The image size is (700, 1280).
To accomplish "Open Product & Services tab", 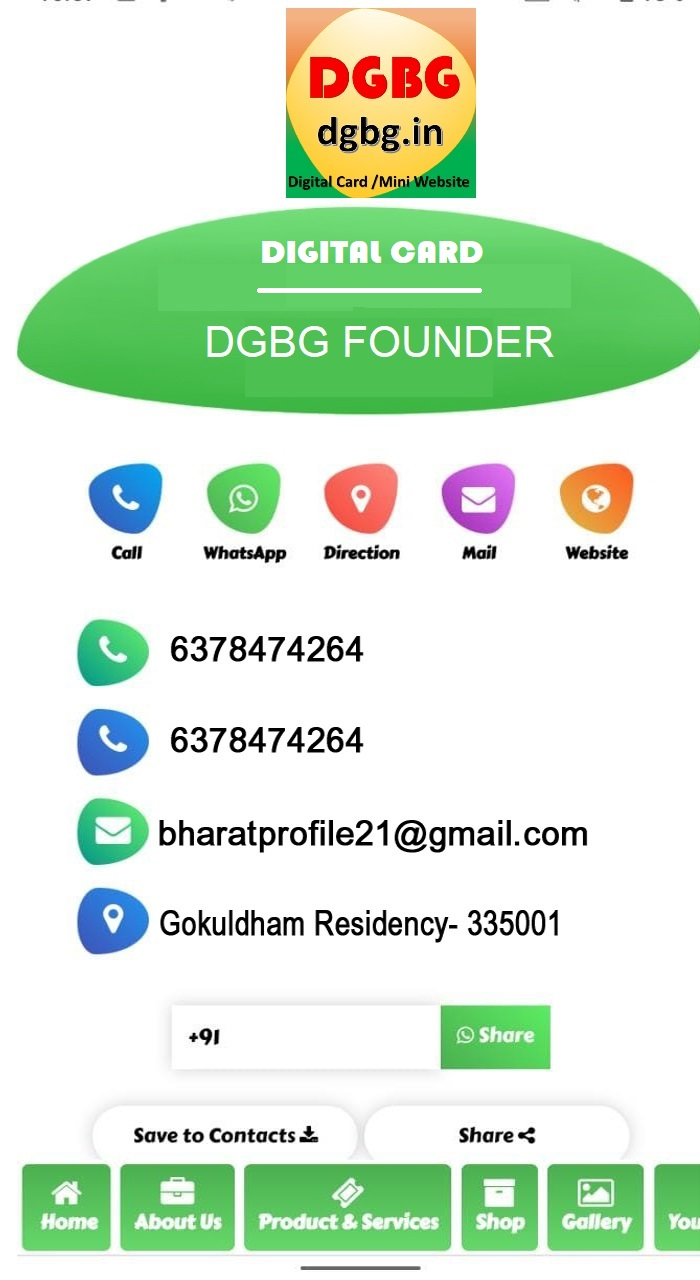I will tap(348, 1207).
